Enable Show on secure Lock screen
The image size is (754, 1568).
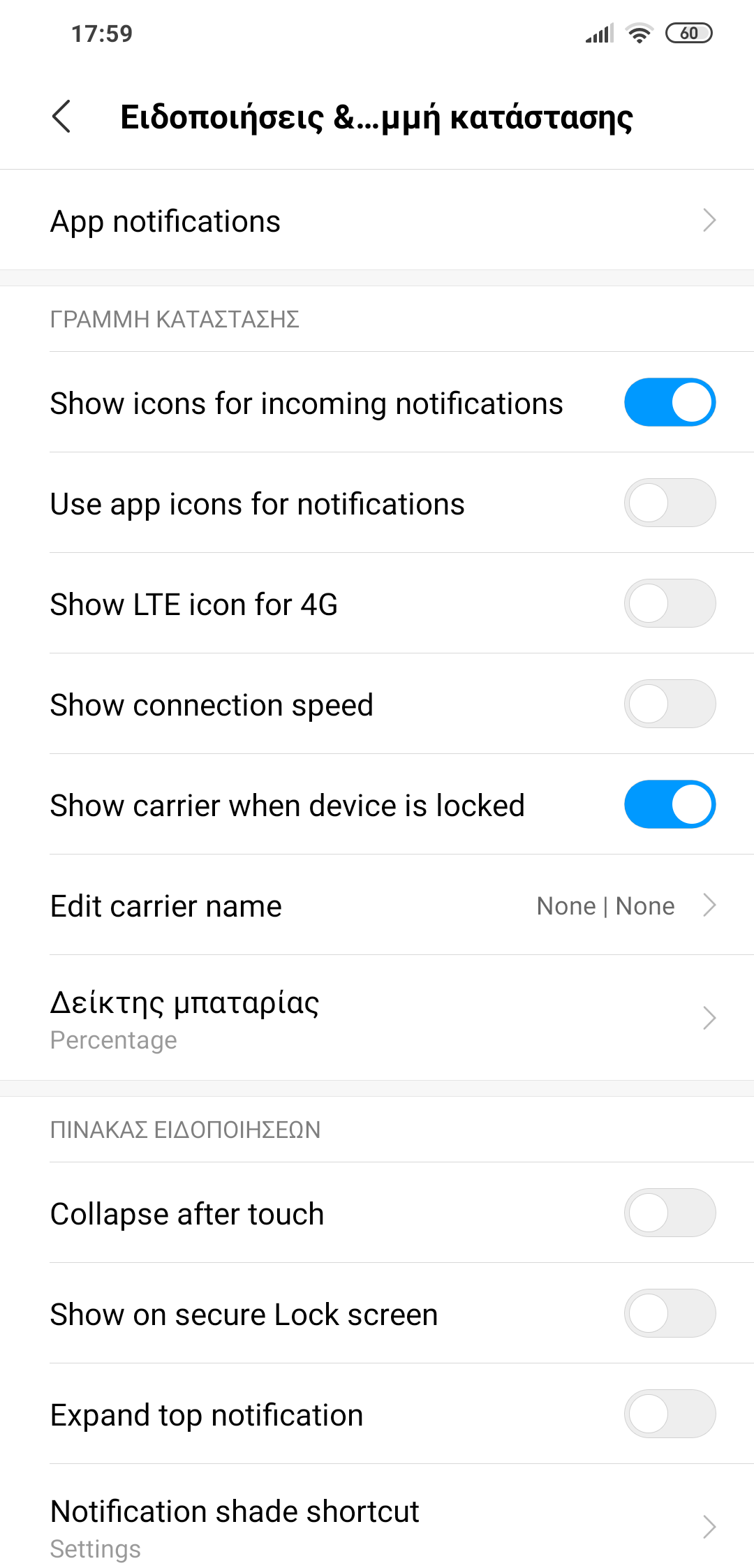click(x=669, y=1314)
